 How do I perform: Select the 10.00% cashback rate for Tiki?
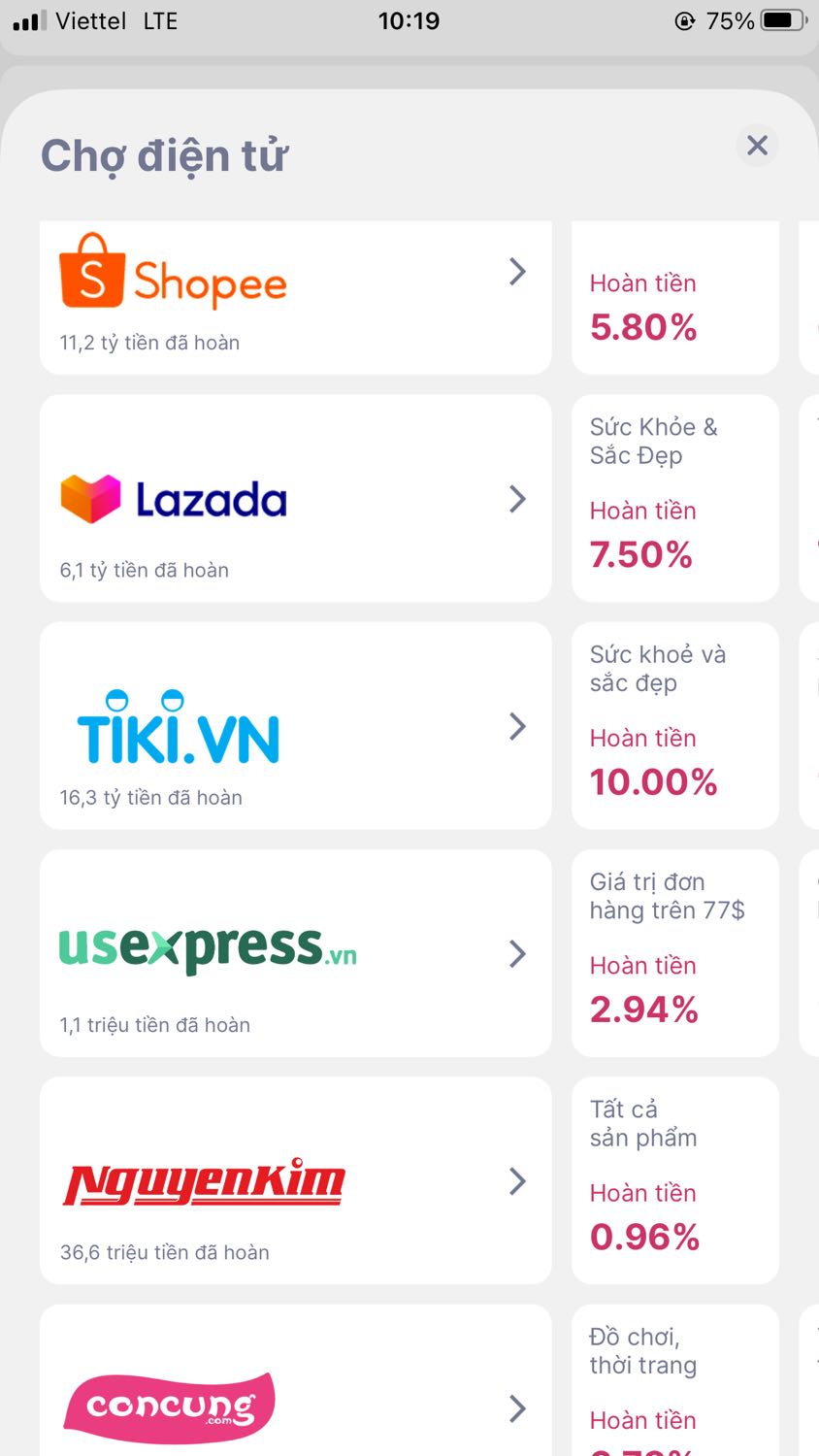point(653,782)
